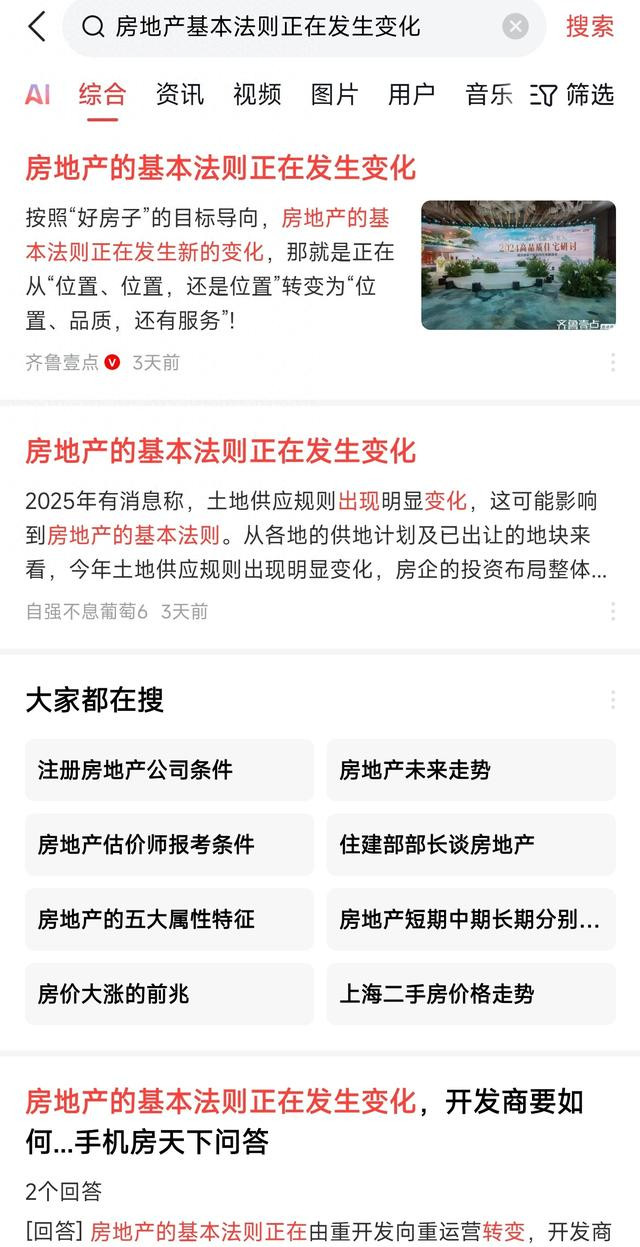640x1247 pixels.
Task: Tap the red 搜索 button
Action: point(590,27)
